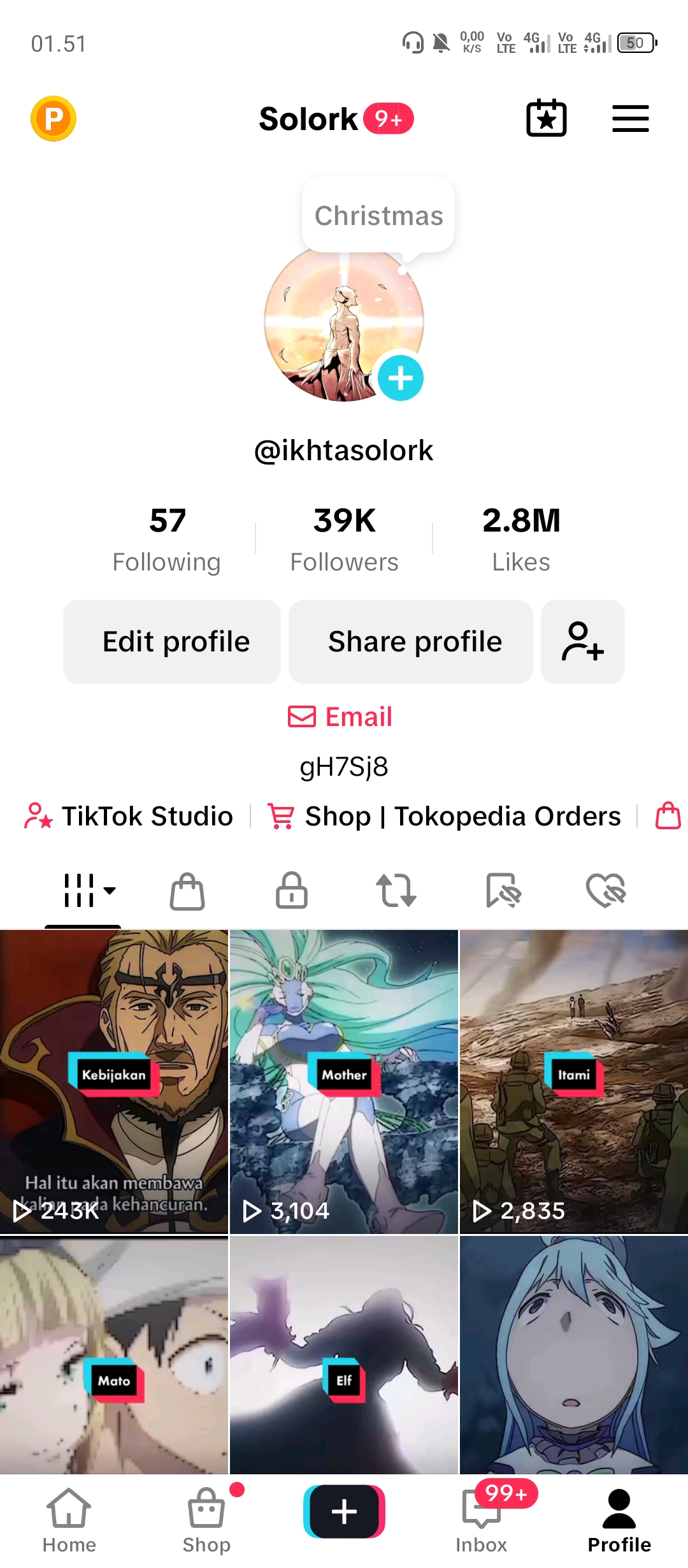
Task: Switch to the reposts tab
Action: (x=396, y=890)
